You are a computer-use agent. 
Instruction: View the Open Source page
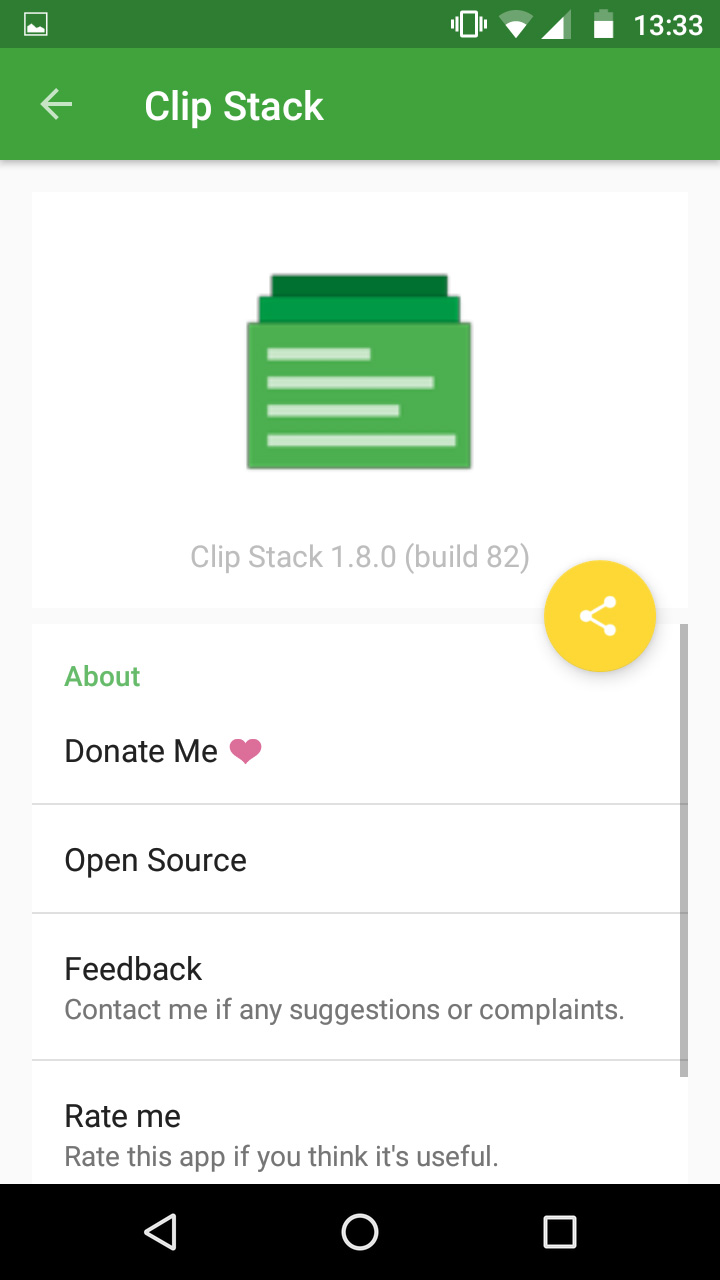pyautogui.click(x=156, y=860)
